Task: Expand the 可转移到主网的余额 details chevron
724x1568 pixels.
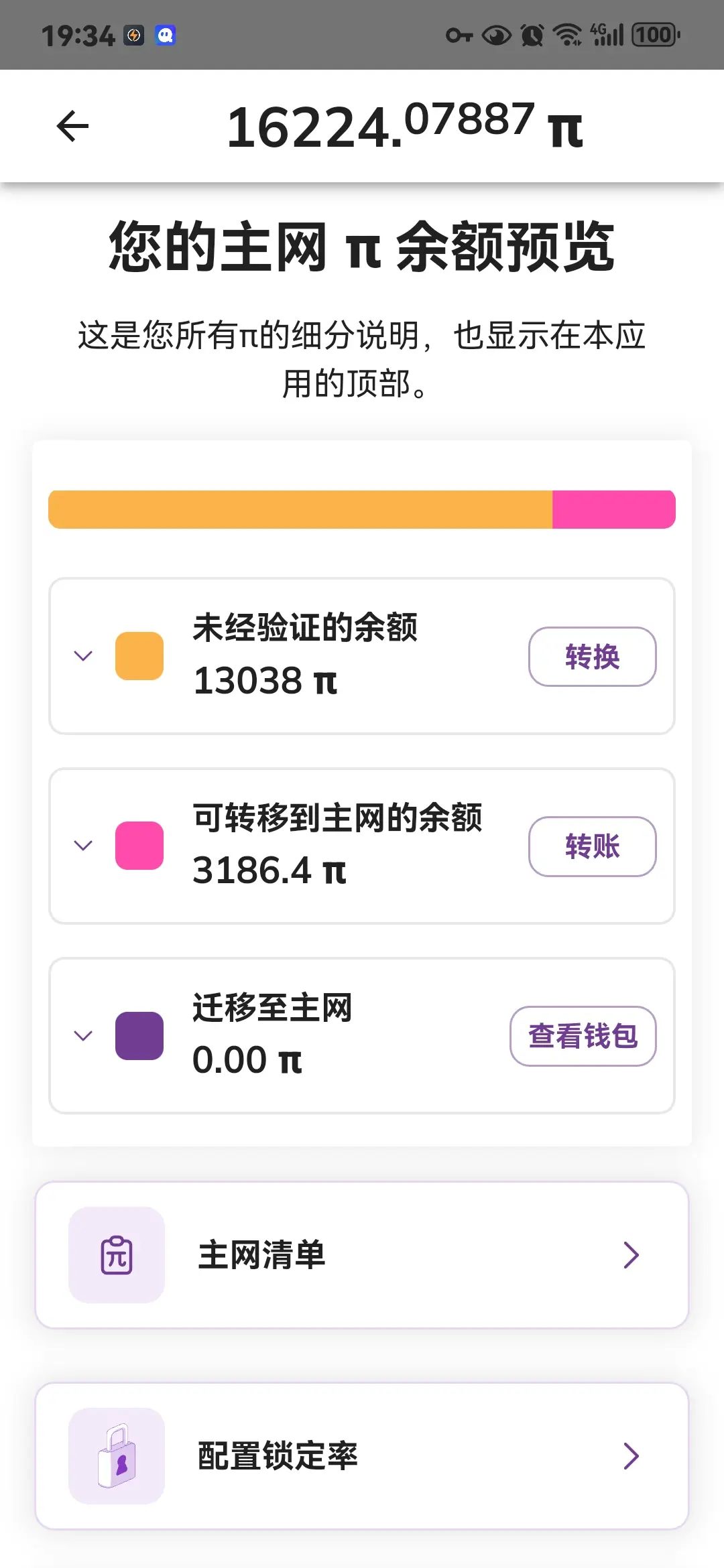Action: pos(83,846)
